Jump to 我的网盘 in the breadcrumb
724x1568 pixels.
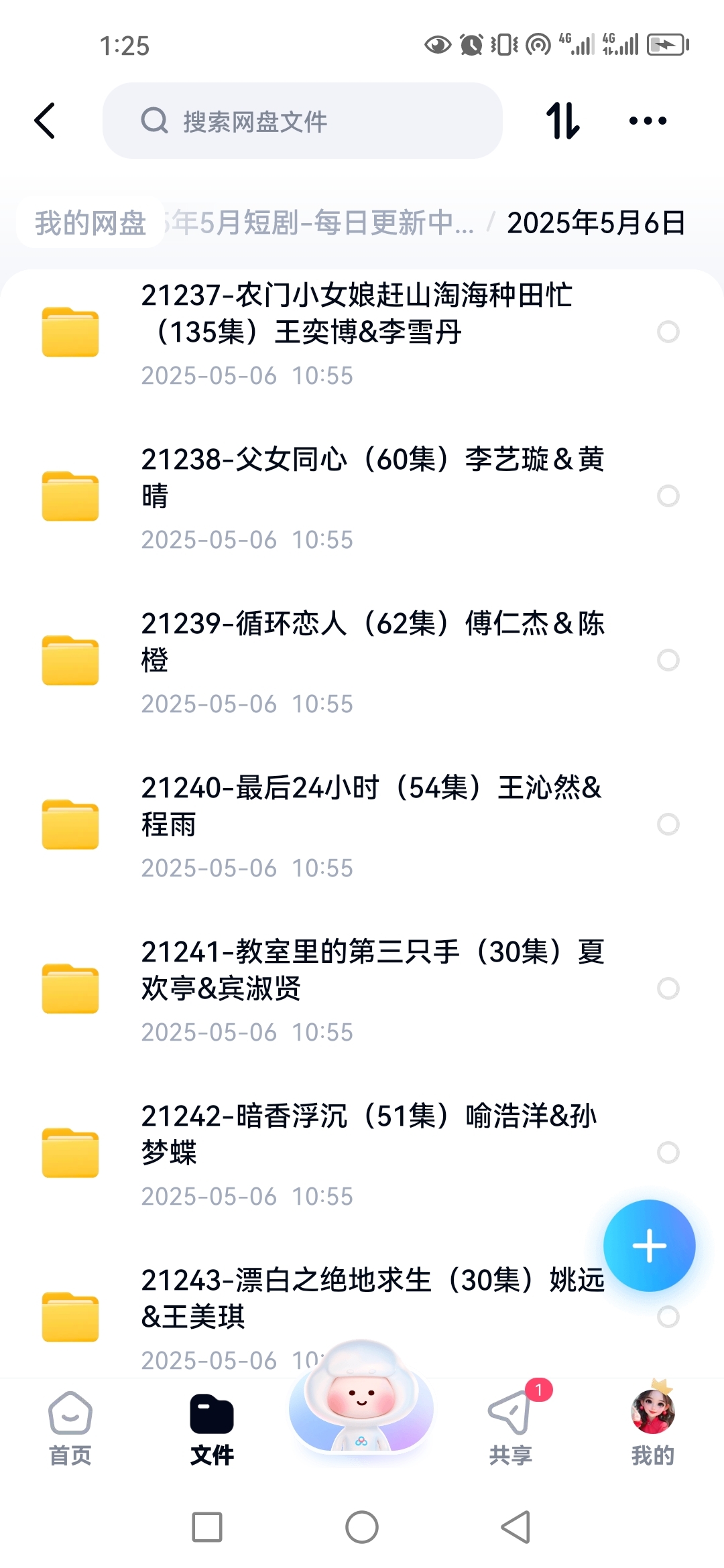[x=90, y=222]
